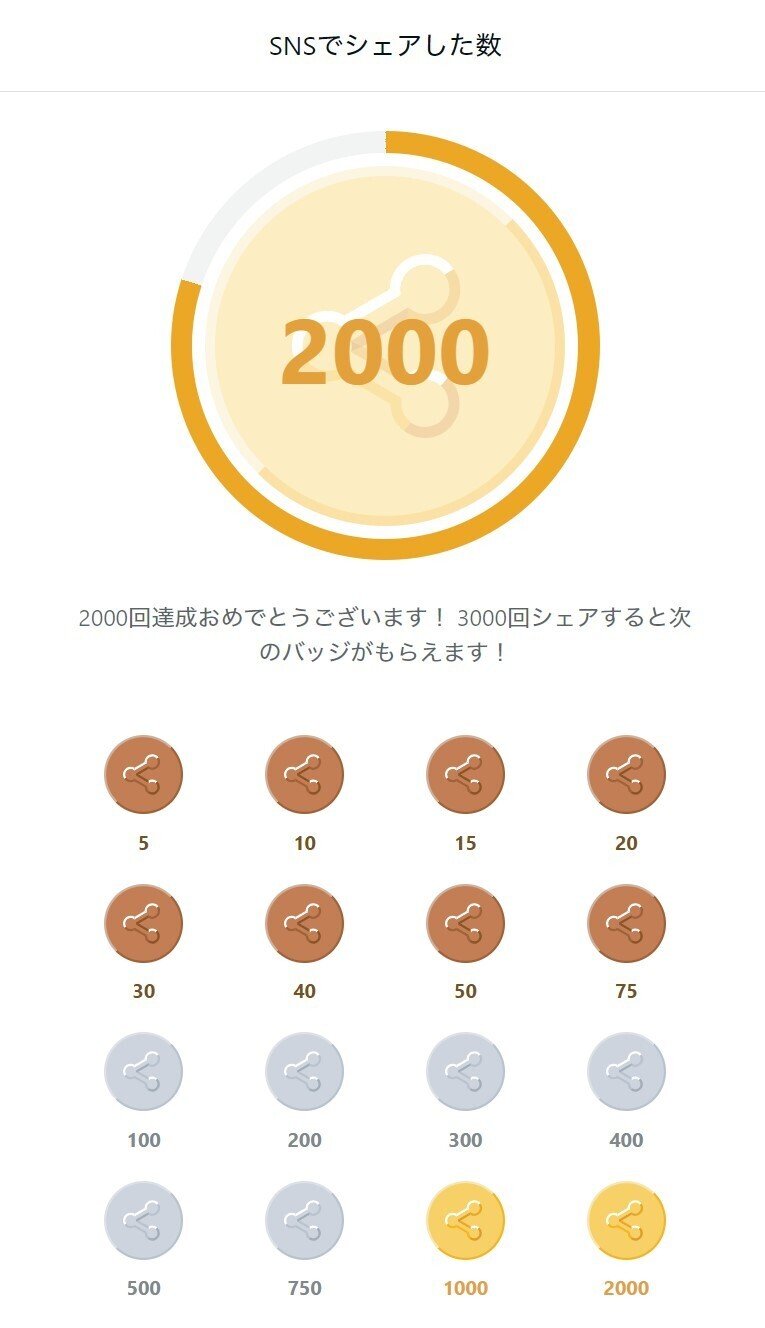
Task: Select the silver 400-share badge icon
Action: (x=626, y=1071)
